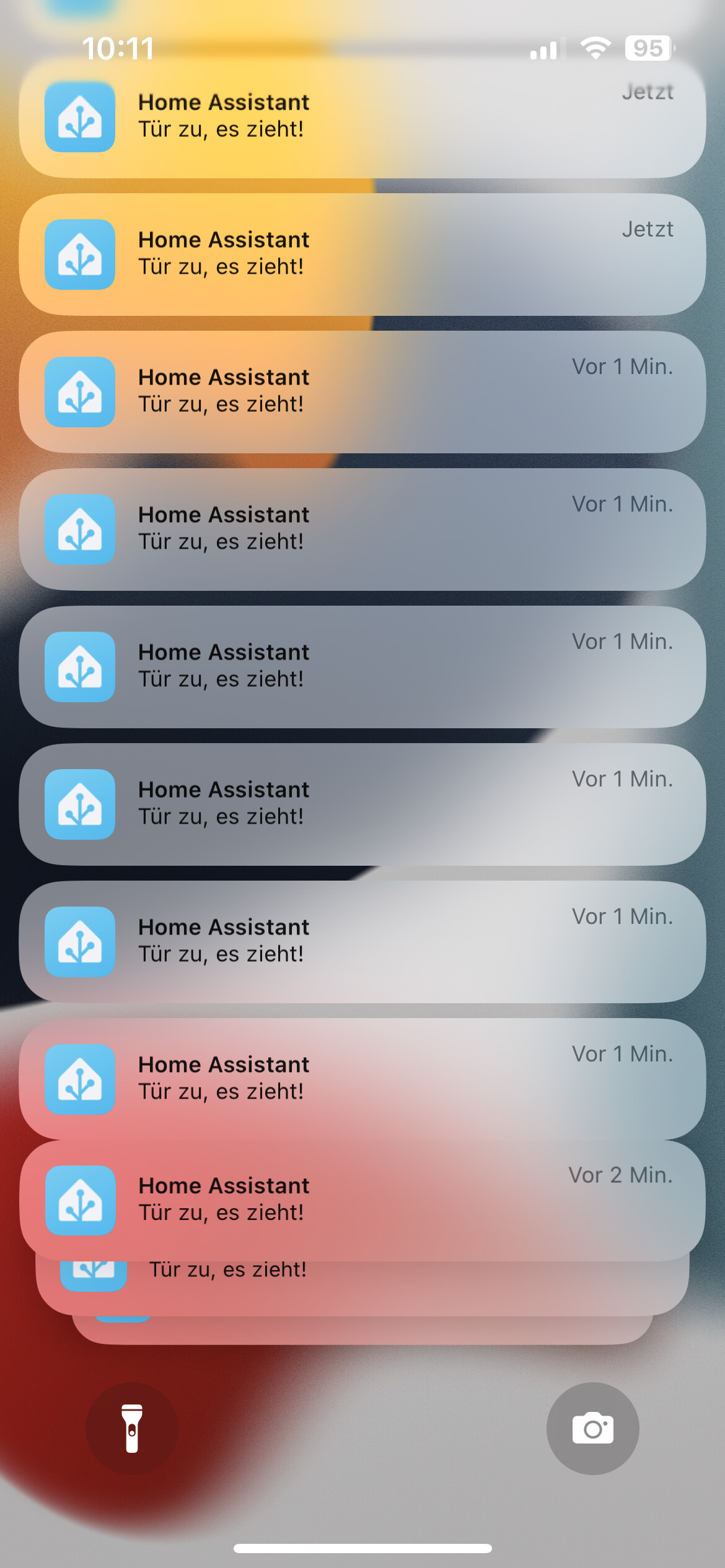Open the lock screen camera shortcut
Viewport: 725px width, 1568px height.
click(592, 1428)
